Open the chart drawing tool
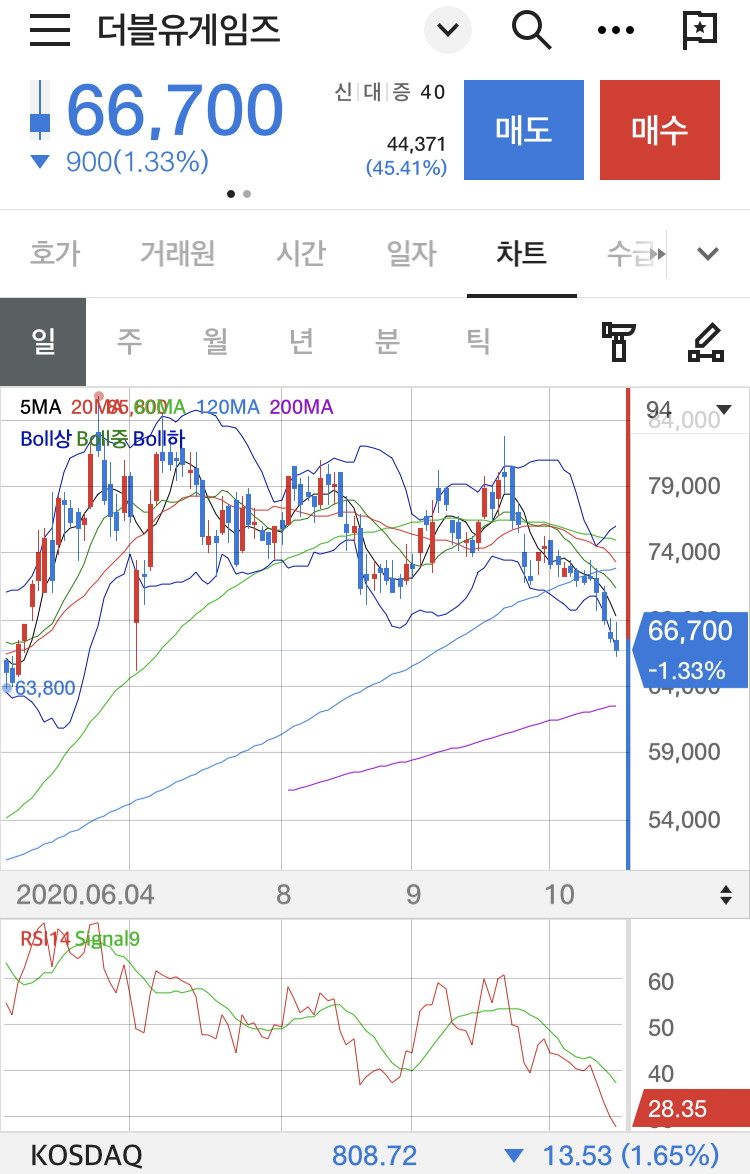 pos(706,342)
